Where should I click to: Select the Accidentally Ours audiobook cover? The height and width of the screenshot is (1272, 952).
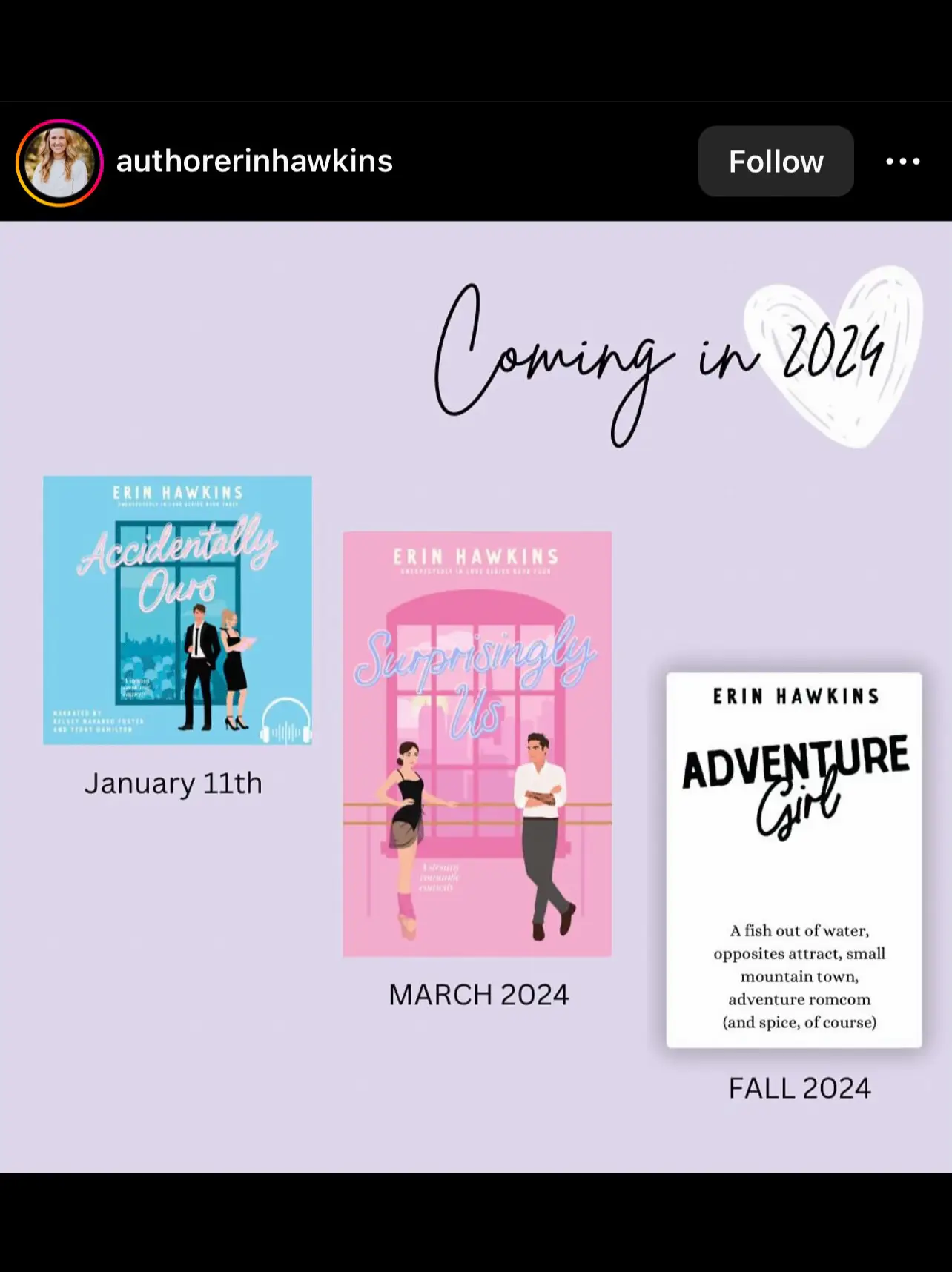[x=178, y=612]
